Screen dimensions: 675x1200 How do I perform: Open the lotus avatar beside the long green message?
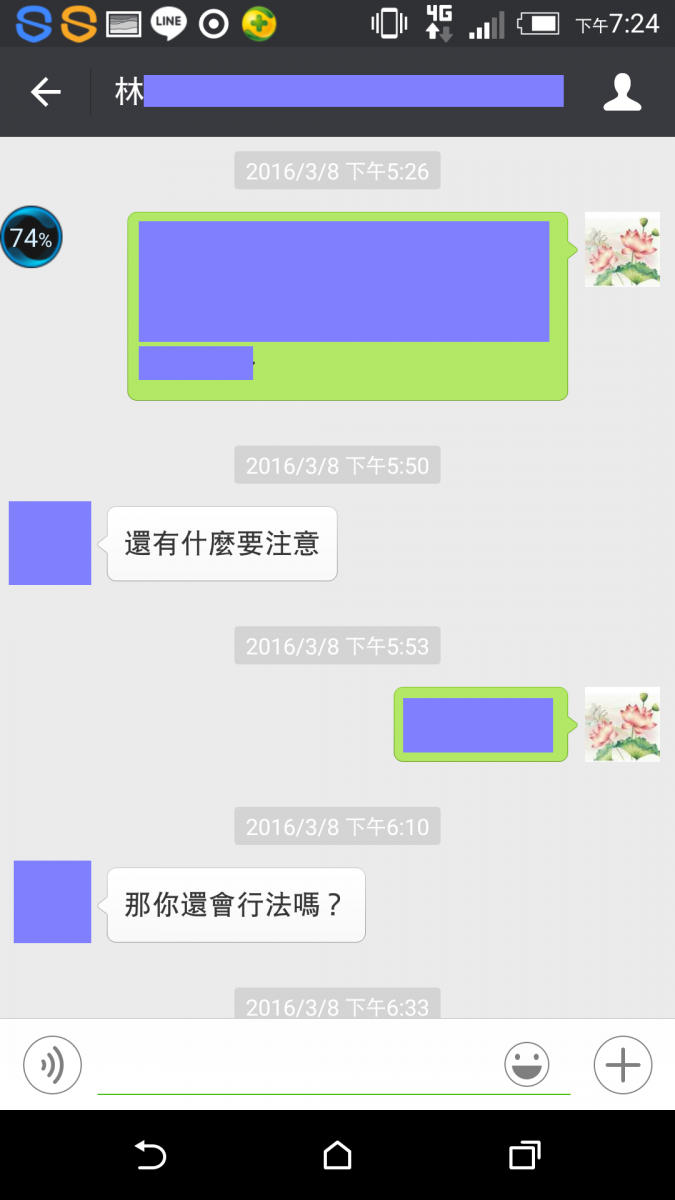coord(621,249)
